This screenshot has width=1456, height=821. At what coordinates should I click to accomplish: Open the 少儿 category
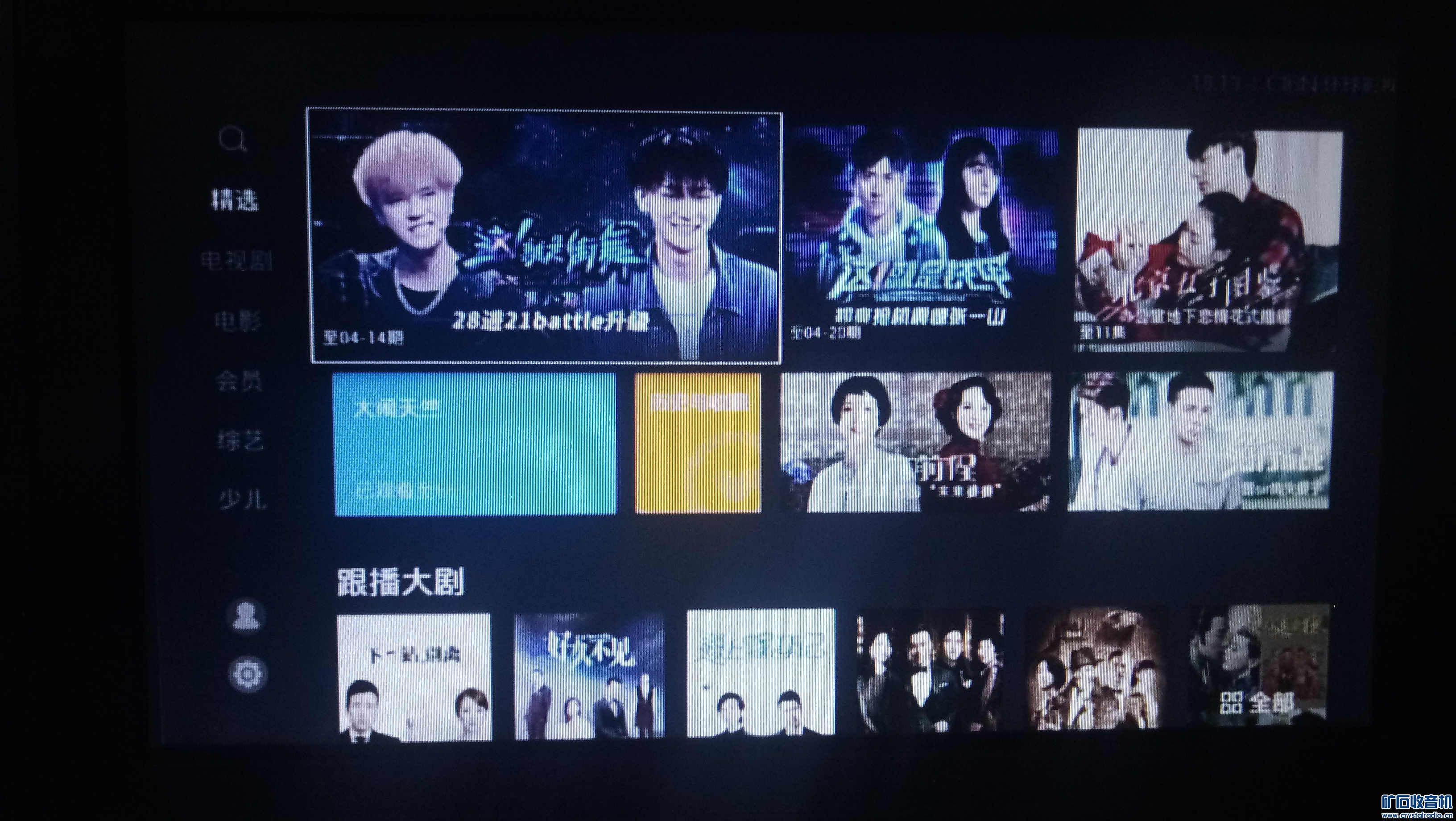(x=242, y=500)
